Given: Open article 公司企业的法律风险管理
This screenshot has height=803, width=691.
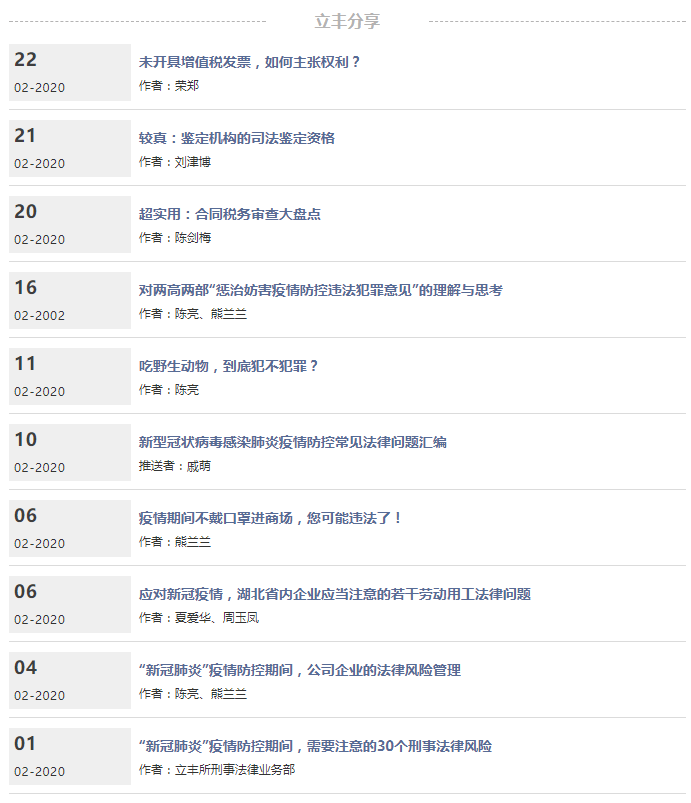Looking at the screenshot, I should (299, 670).
